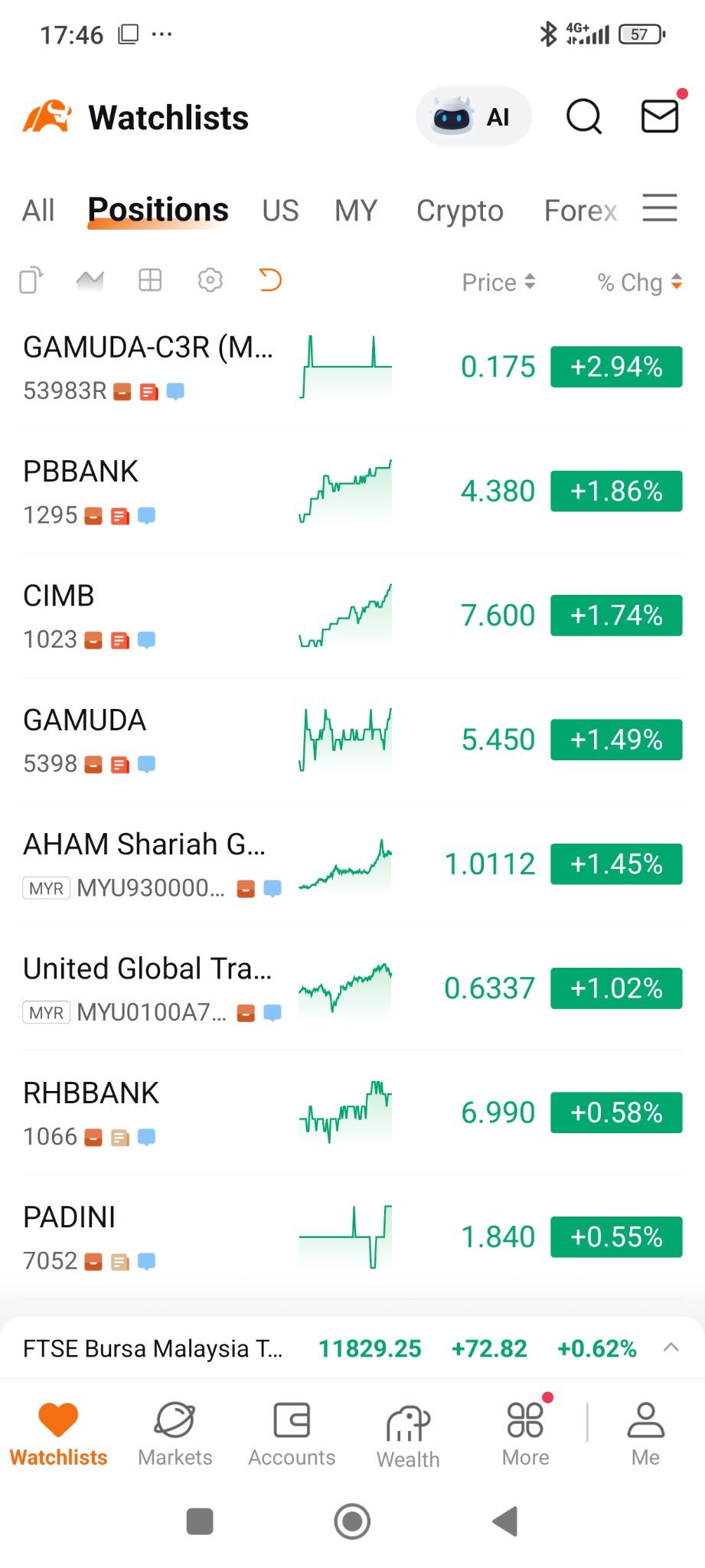
Task: Switch to the US watchlist tab
Action: (x=280, y=211)
